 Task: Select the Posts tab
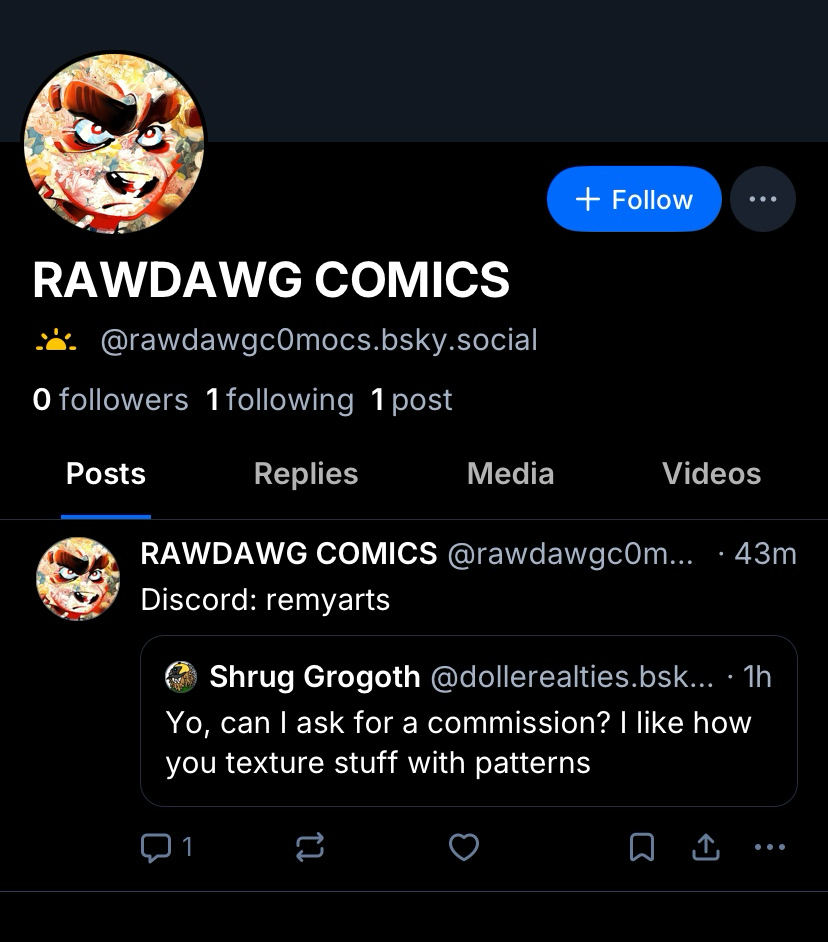[x=106, y=473]
